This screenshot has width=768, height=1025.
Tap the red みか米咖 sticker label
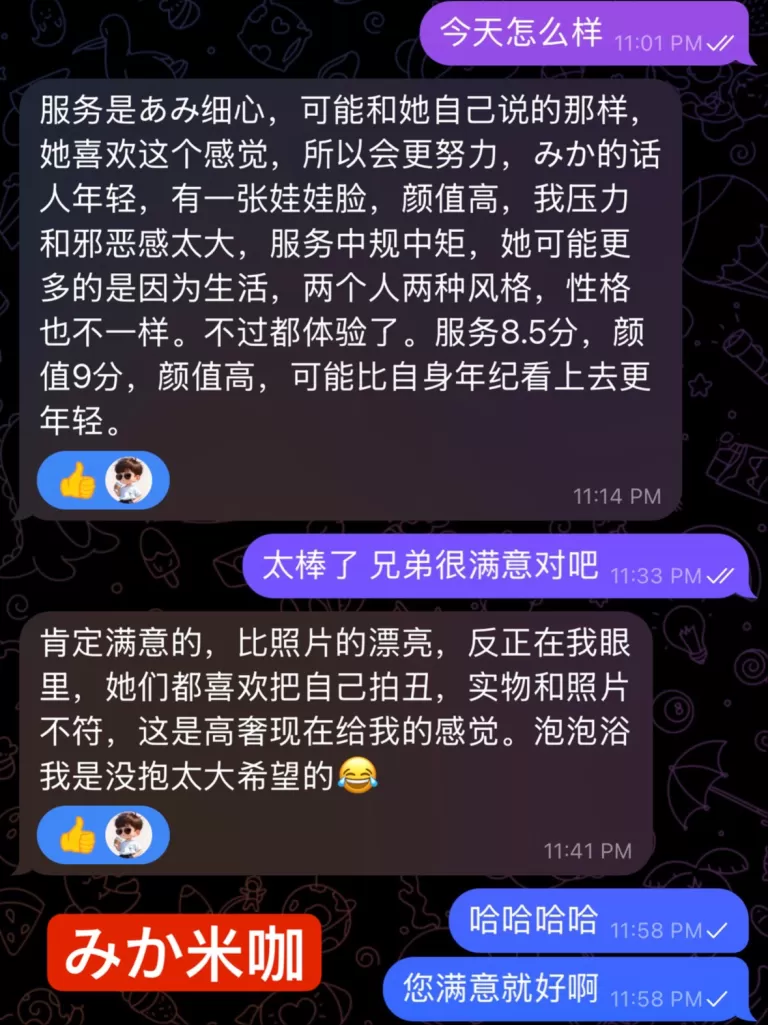185,952
